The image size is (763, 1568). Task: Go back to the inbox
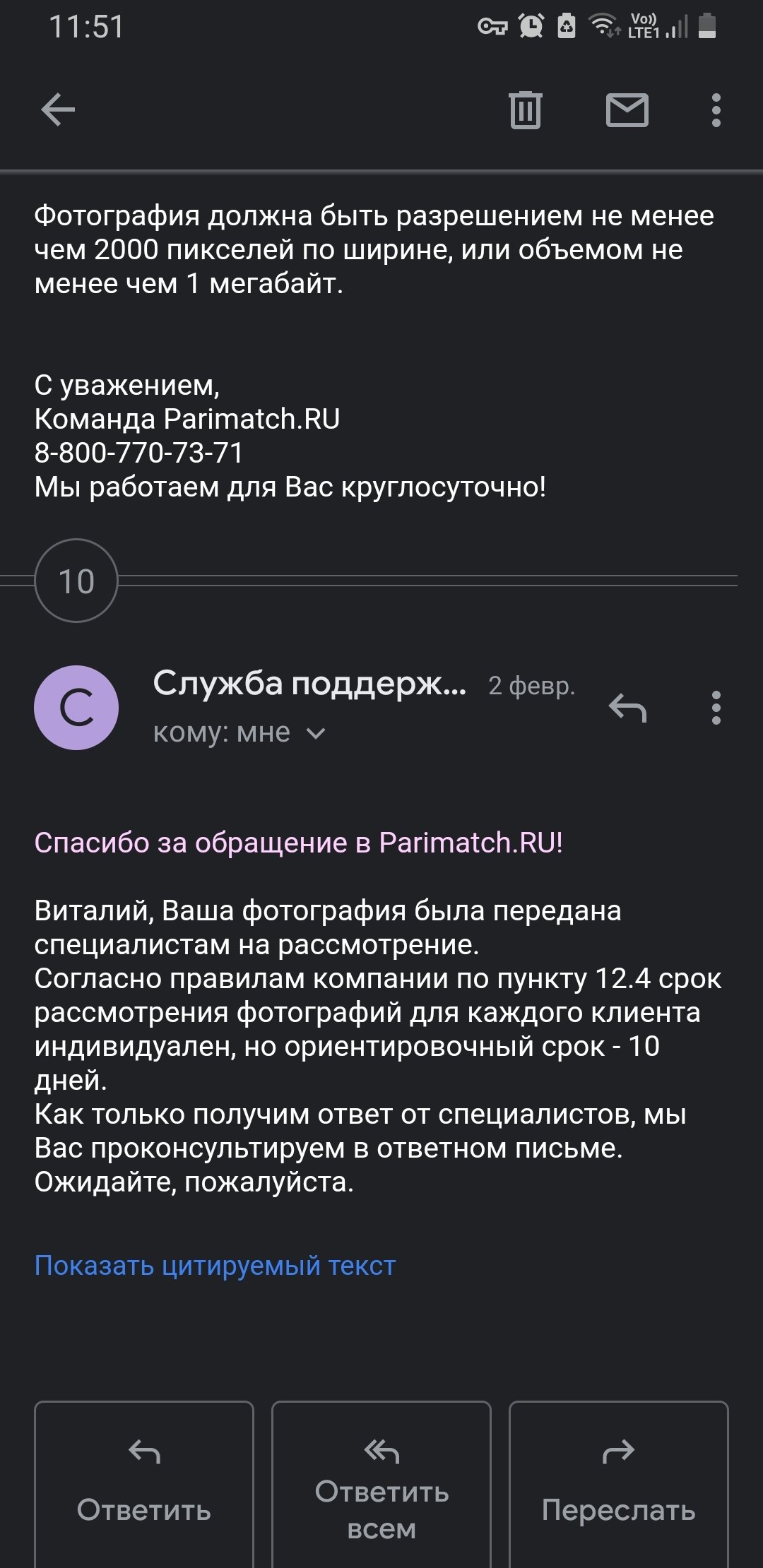pos(58,110)
